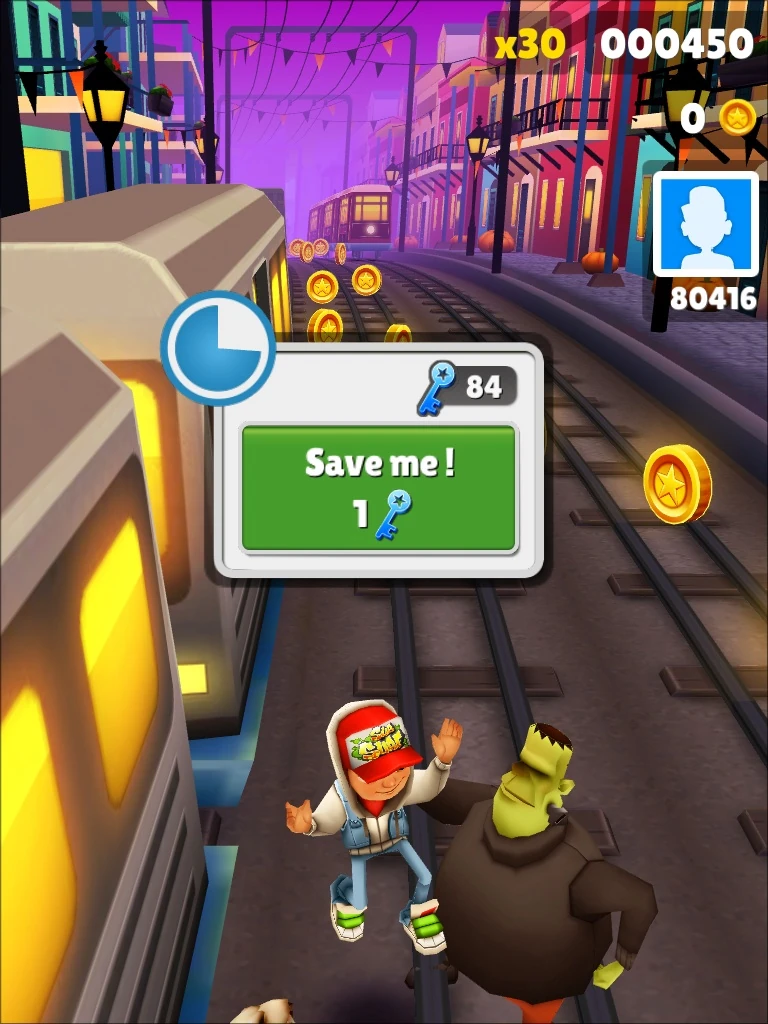Tap the green Save me! button
768x1024 pixels.
coord(379,488)
